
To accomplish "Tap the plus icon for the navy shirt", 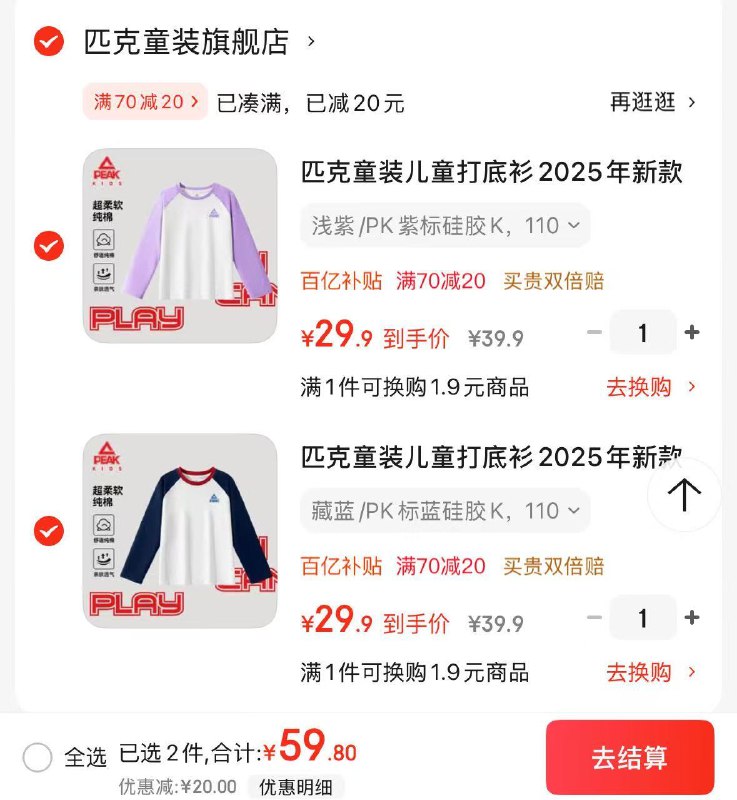I will click(693, 618).
